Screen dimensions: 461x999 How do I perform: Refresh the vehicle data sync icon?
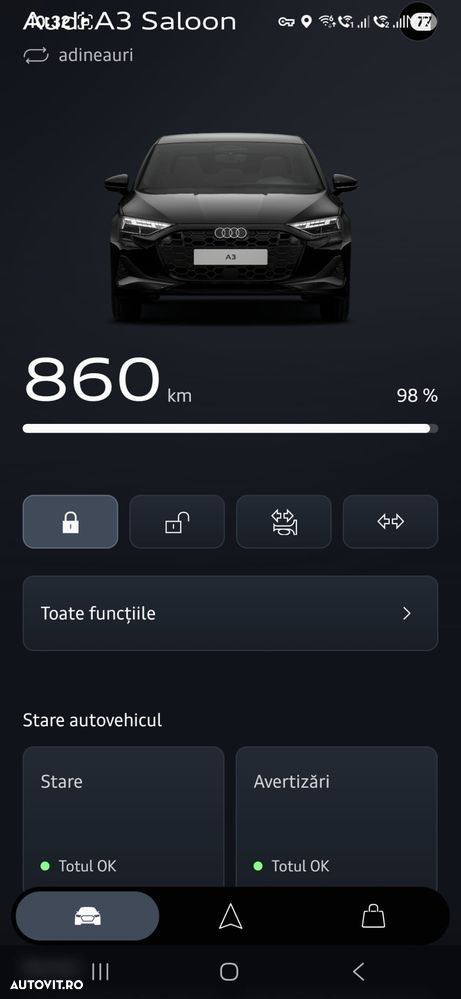pyautogui.click(x=36, y=55)
